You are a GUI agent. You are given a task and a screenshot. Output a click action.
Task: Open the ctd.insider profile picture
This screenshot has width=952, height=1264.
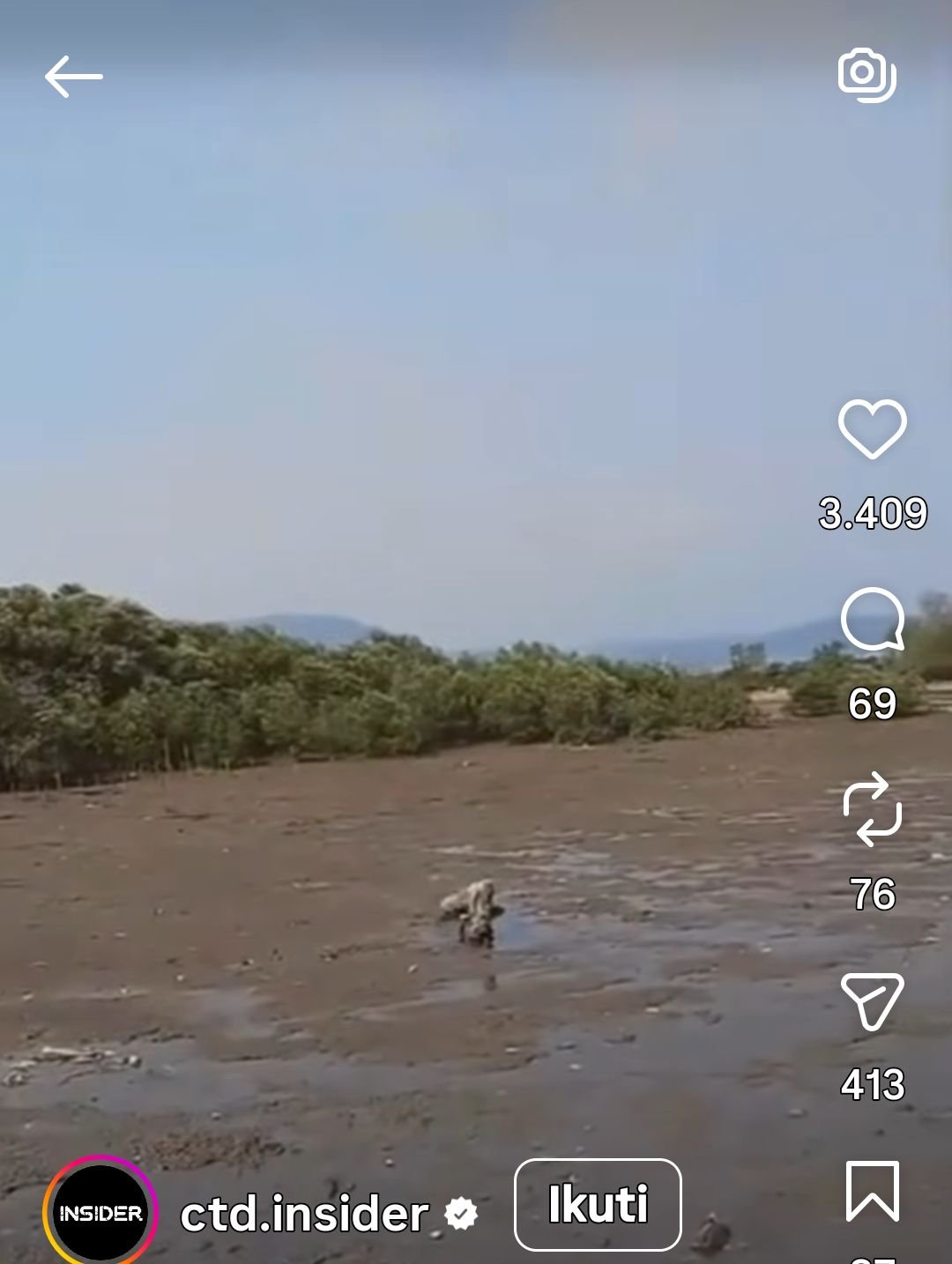[100, 1213]
